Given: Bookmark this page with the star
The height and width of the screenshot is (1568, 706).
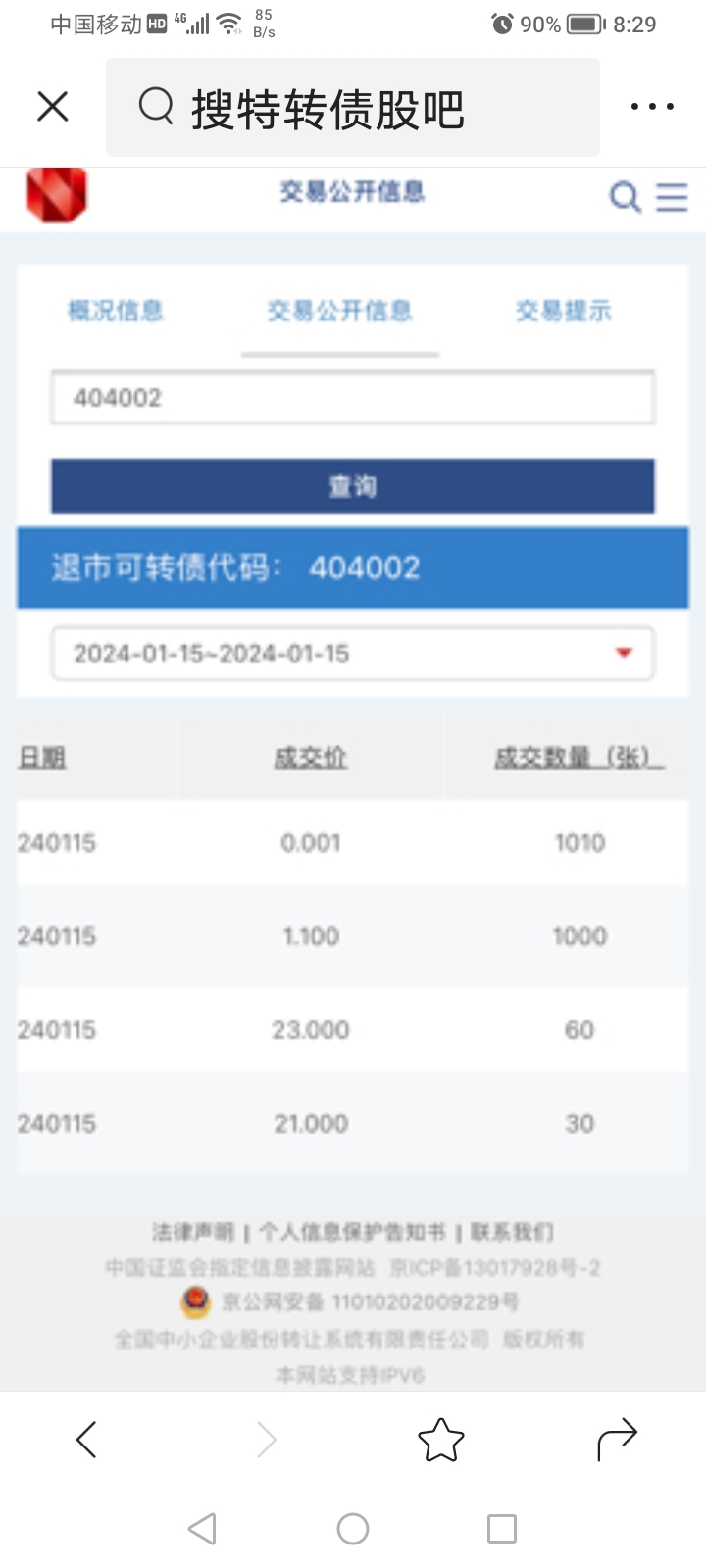Looking at the screenshot, I should point(441,1440).
